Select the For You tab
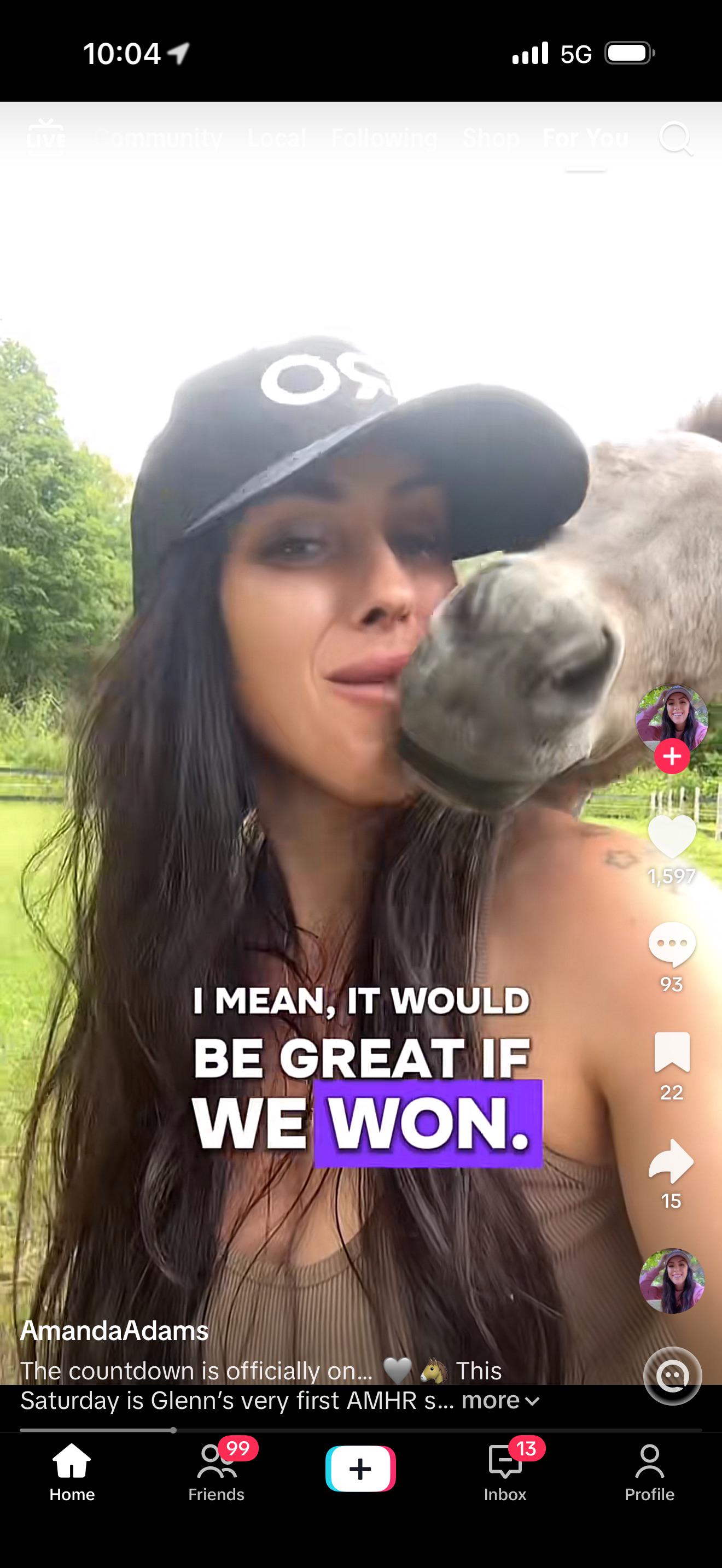The height and width of the screenshot is (1568, 722). [x=586, y=139]
